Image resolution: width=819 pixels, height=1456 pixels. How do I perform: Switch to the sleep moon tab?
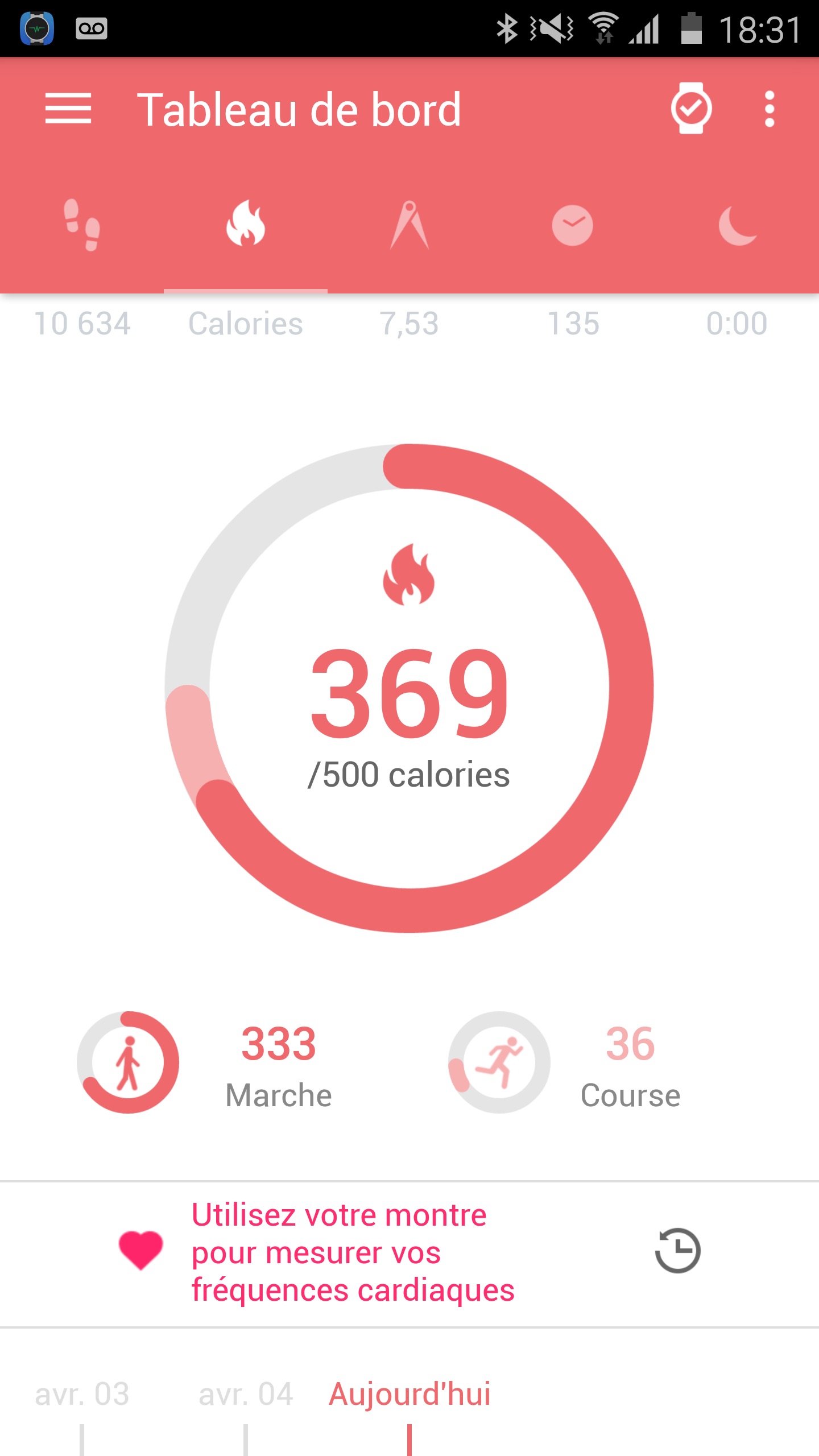(737, 226)
